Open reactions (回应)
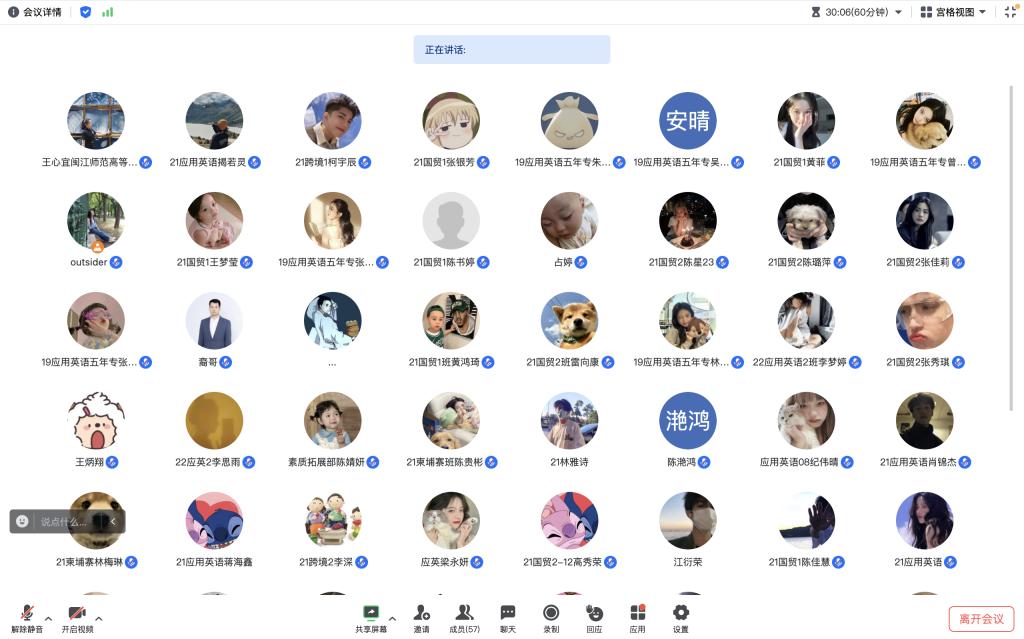The image size is (1024, 639). 594,616
